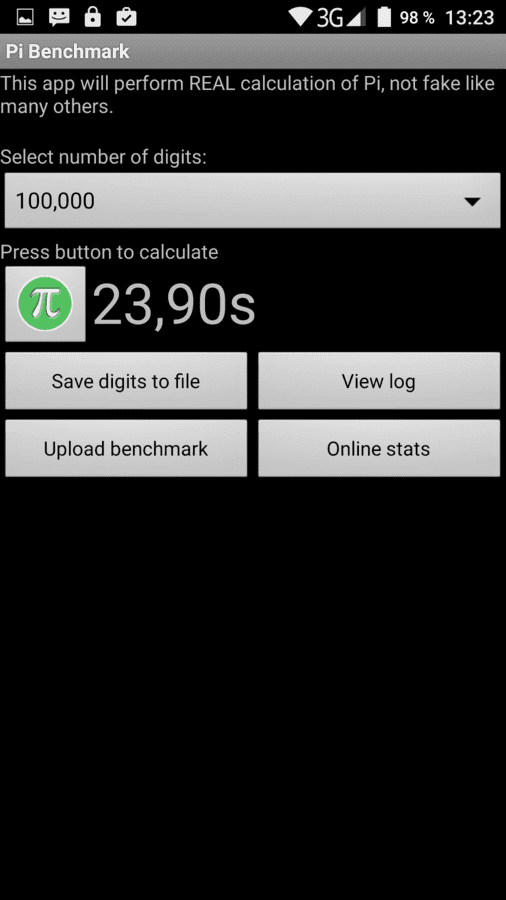This screenshot has height=900, width=506.
Task: Open Online stats
Action: pyautogui.click(x=379, y=448)
